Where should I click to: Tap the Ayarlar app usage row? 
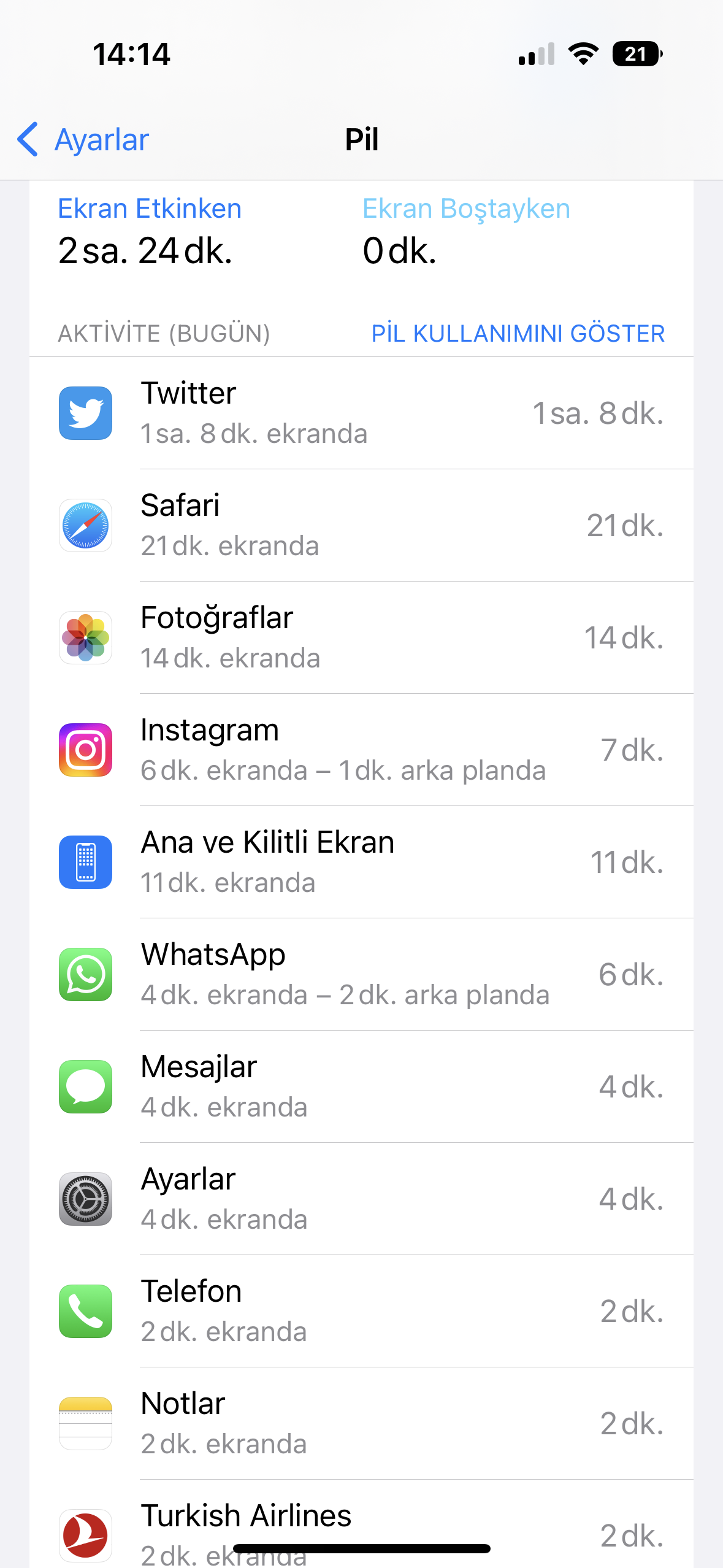pyautogui.click(x=361, y=1199)
